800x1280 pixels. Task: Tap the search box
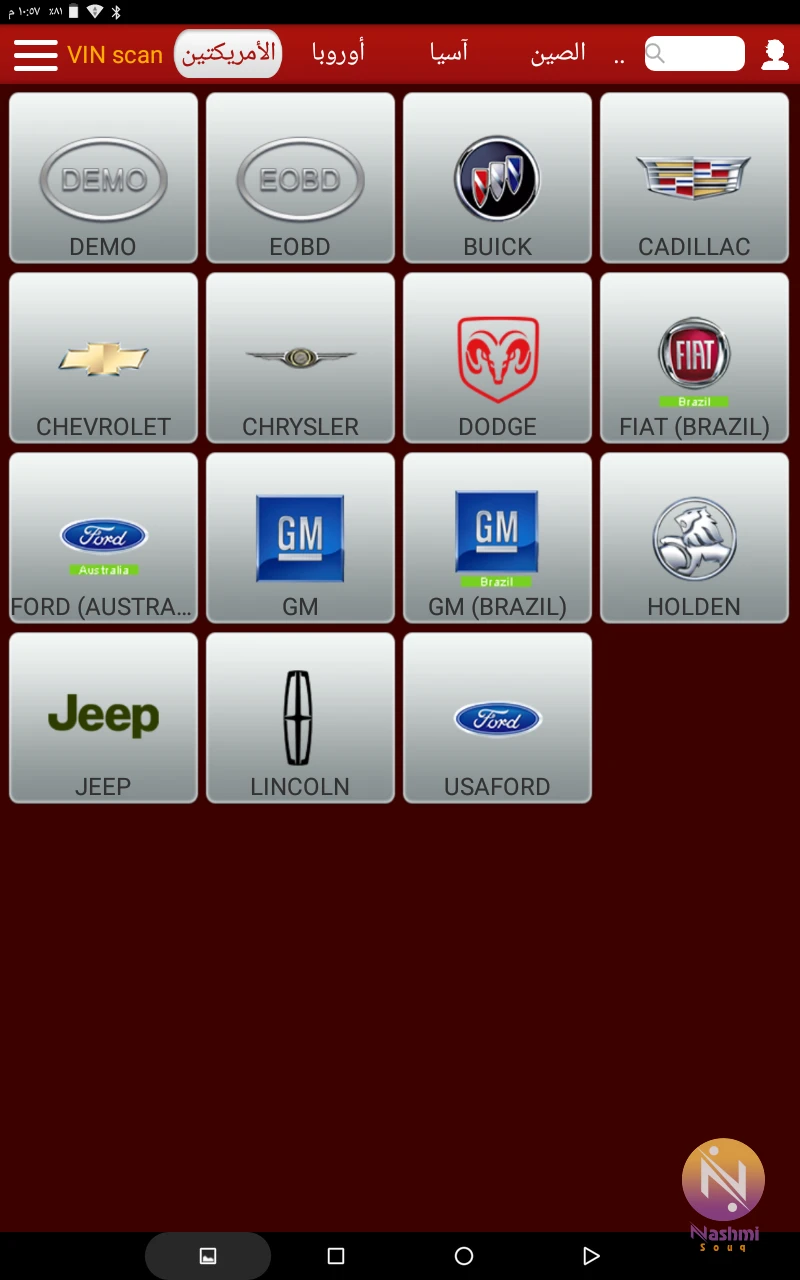tap(695, 54)
